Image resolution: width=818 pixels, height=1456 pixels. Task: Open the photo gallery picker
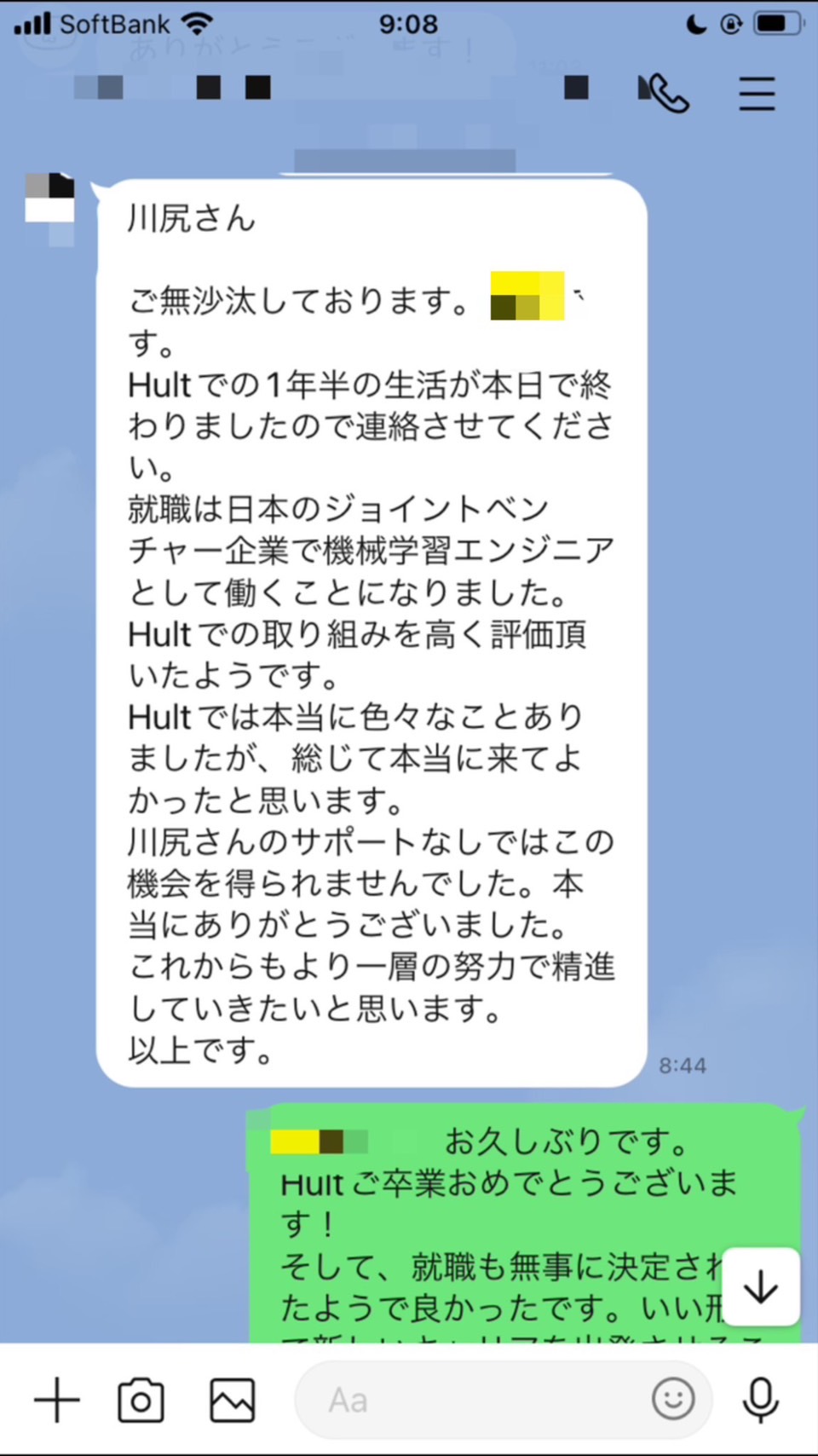(x=233, y=1400)
